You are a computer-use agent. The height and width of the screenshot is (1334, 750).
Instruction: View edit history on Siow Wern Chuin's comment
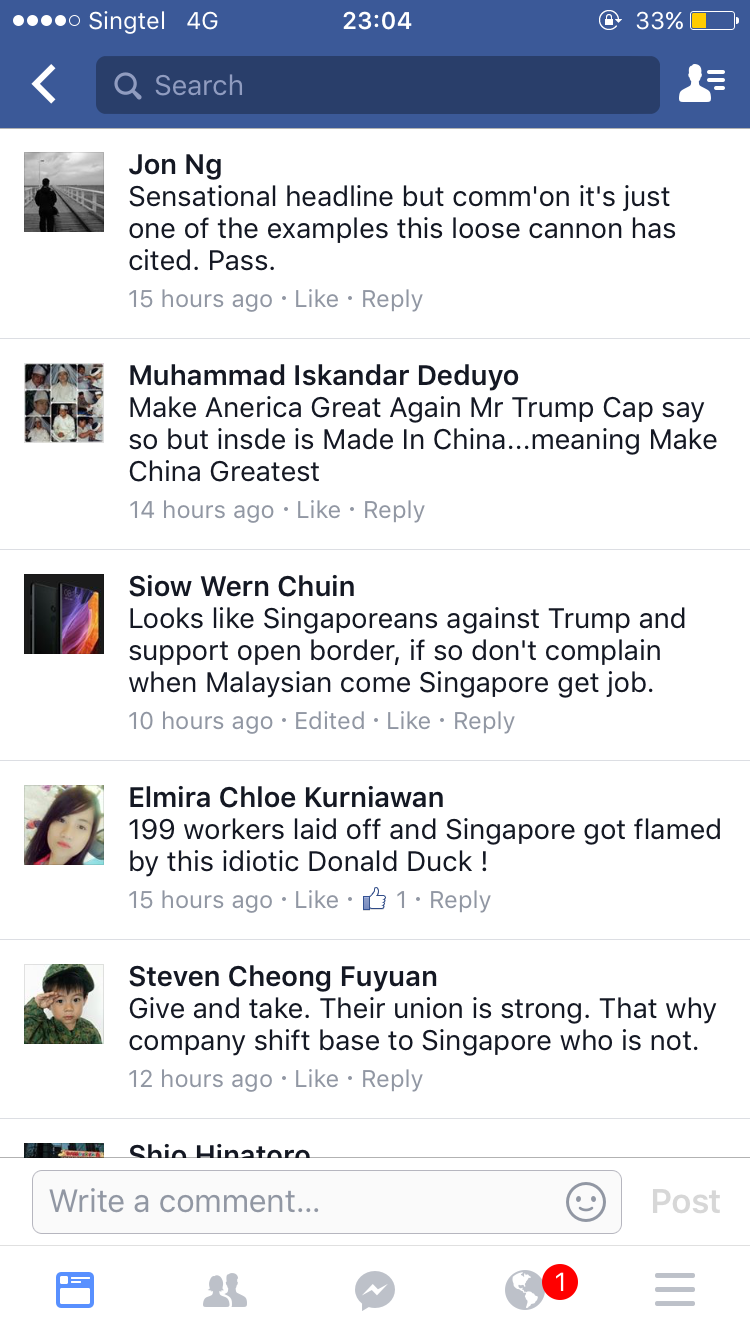click(x=329, y=721)
